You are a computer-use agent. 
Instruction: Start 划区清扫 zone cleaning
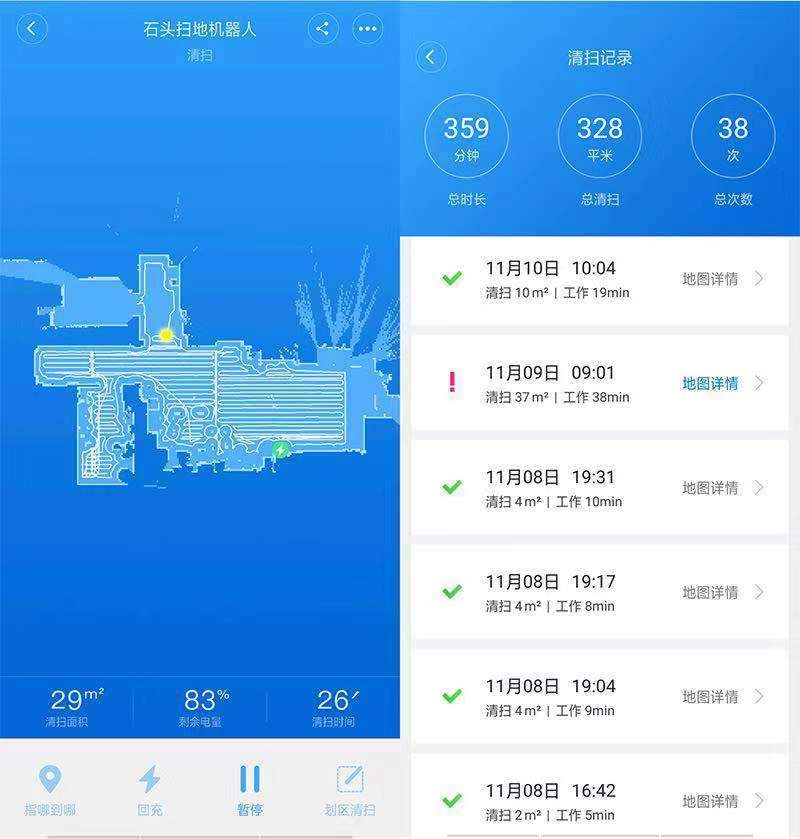coord(350,790)
